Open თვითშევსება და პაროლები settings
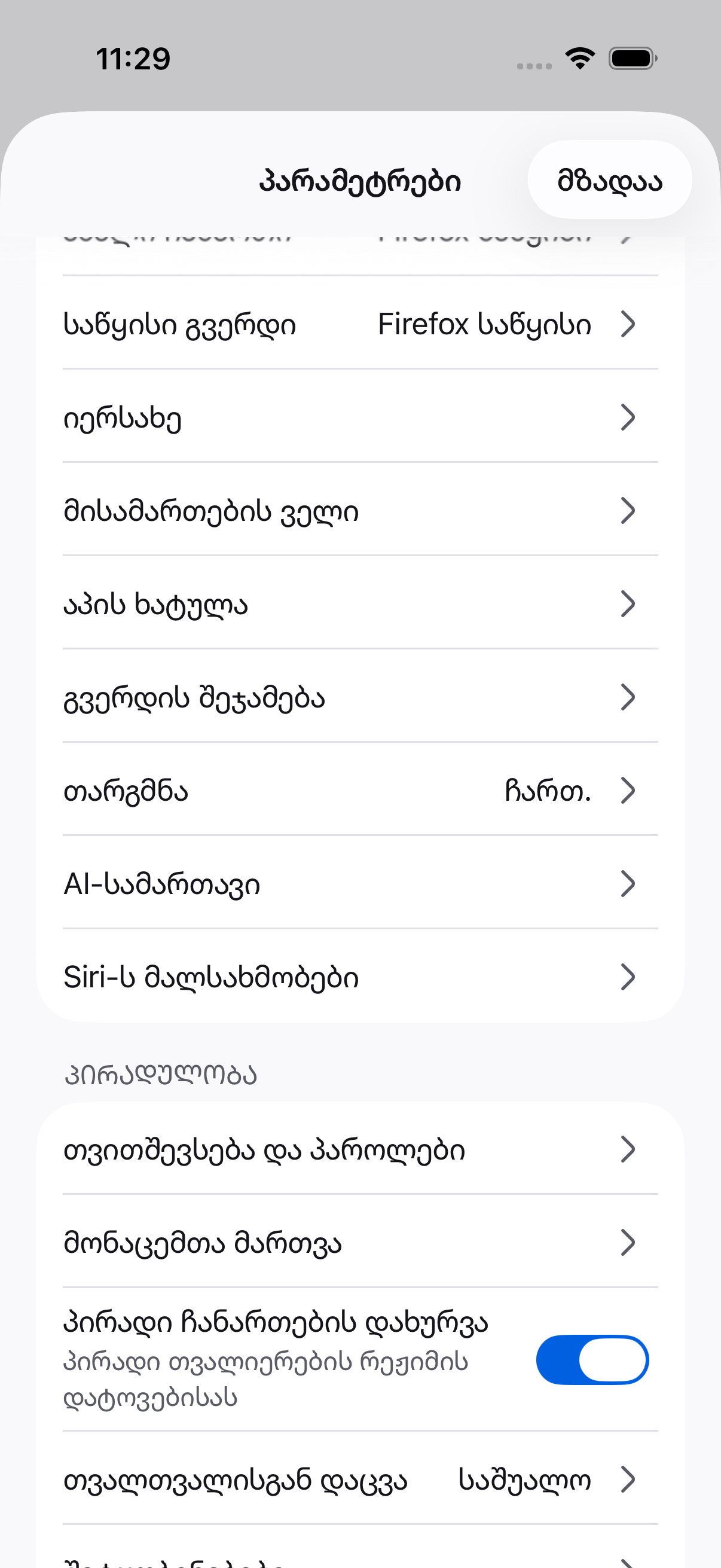This screenshot has width=721, height=1568. click(x=360, y=1149)
